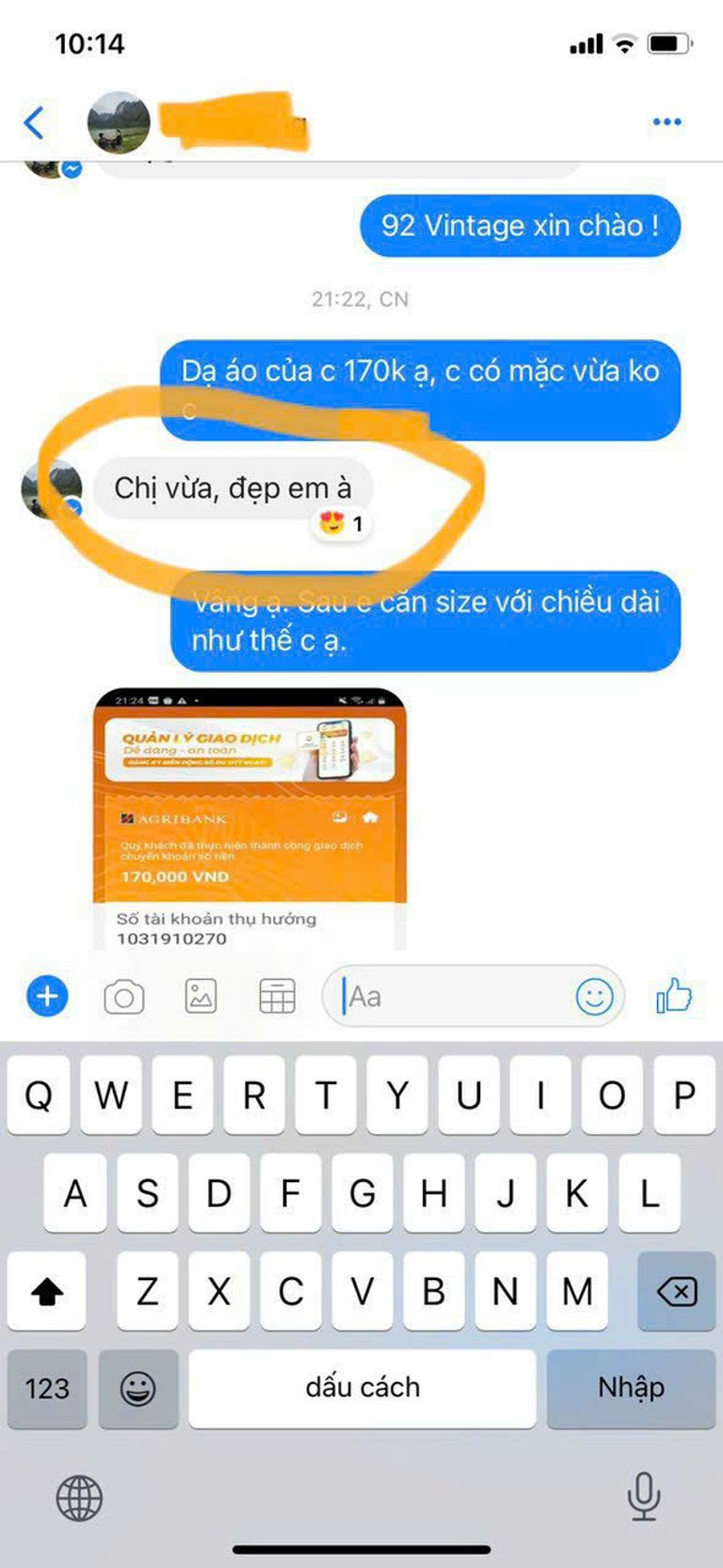The image size is (723, 1568).
Task: Open the Agribank transfer screenshot image
Action: click(249, 819)
